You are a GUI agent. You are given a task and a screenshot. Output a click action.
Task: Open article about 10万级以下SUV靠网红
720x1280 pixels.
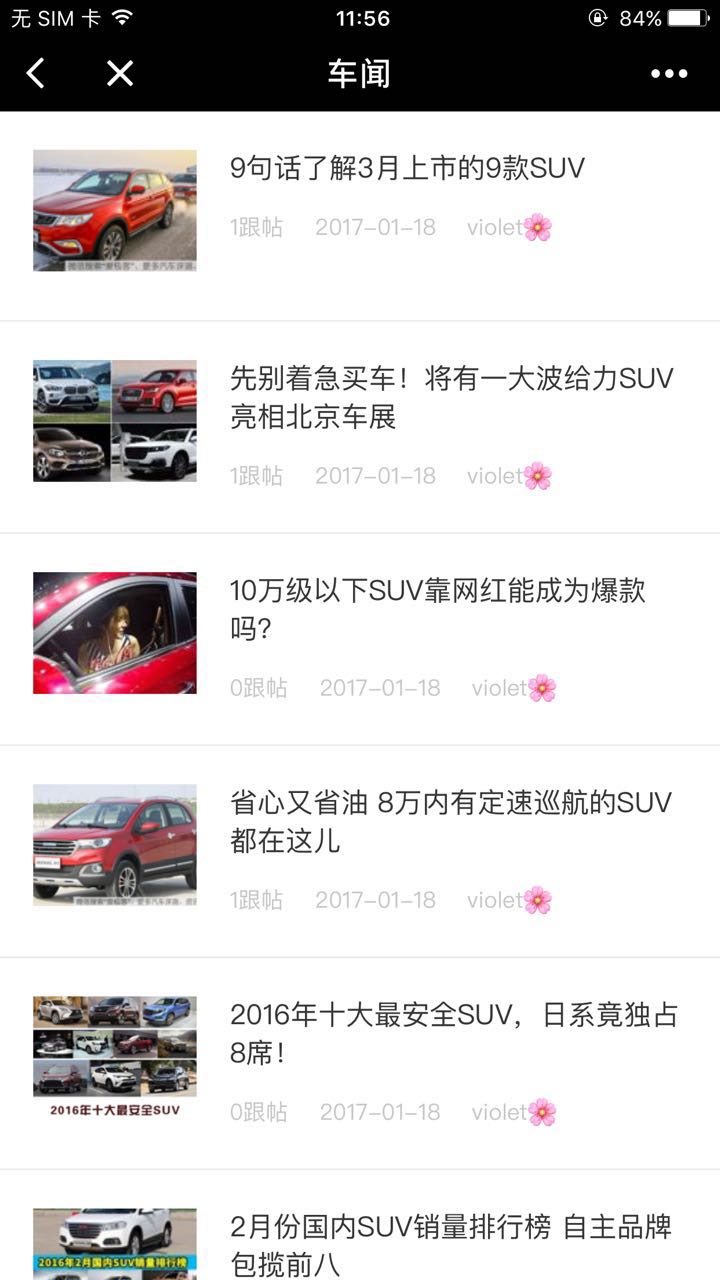tap(437, 609)
